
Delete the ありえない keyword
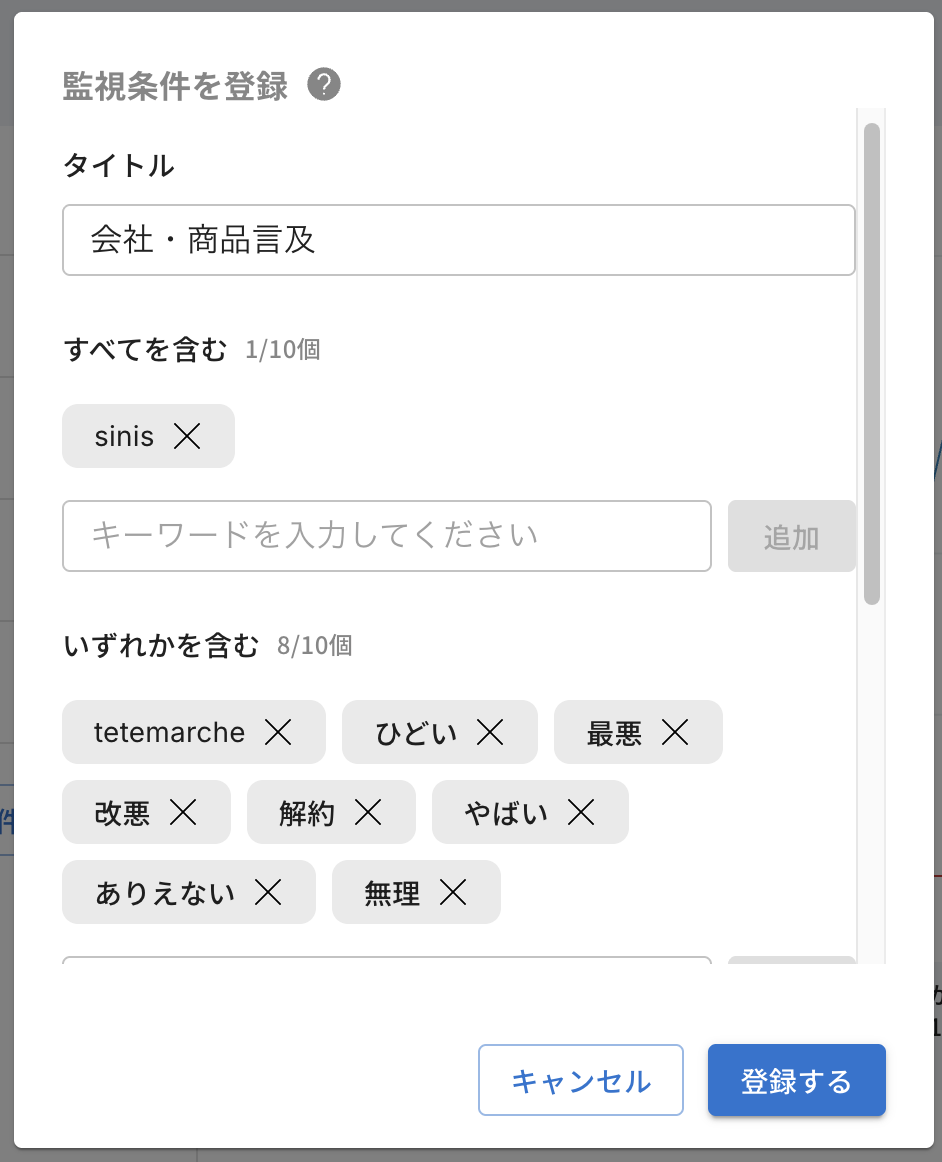coord(268,891)
